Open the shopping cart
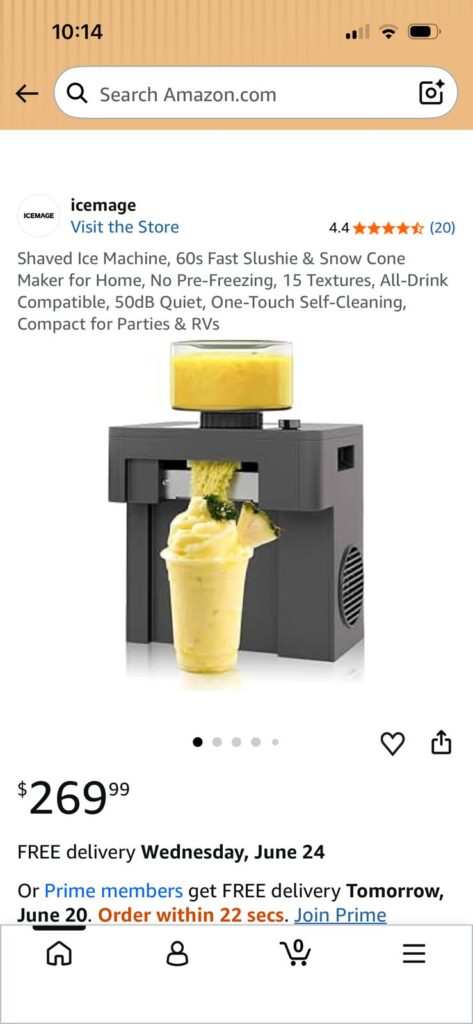Image resolution: width=473 pixels, height=1024 pixels. [295, 953]
